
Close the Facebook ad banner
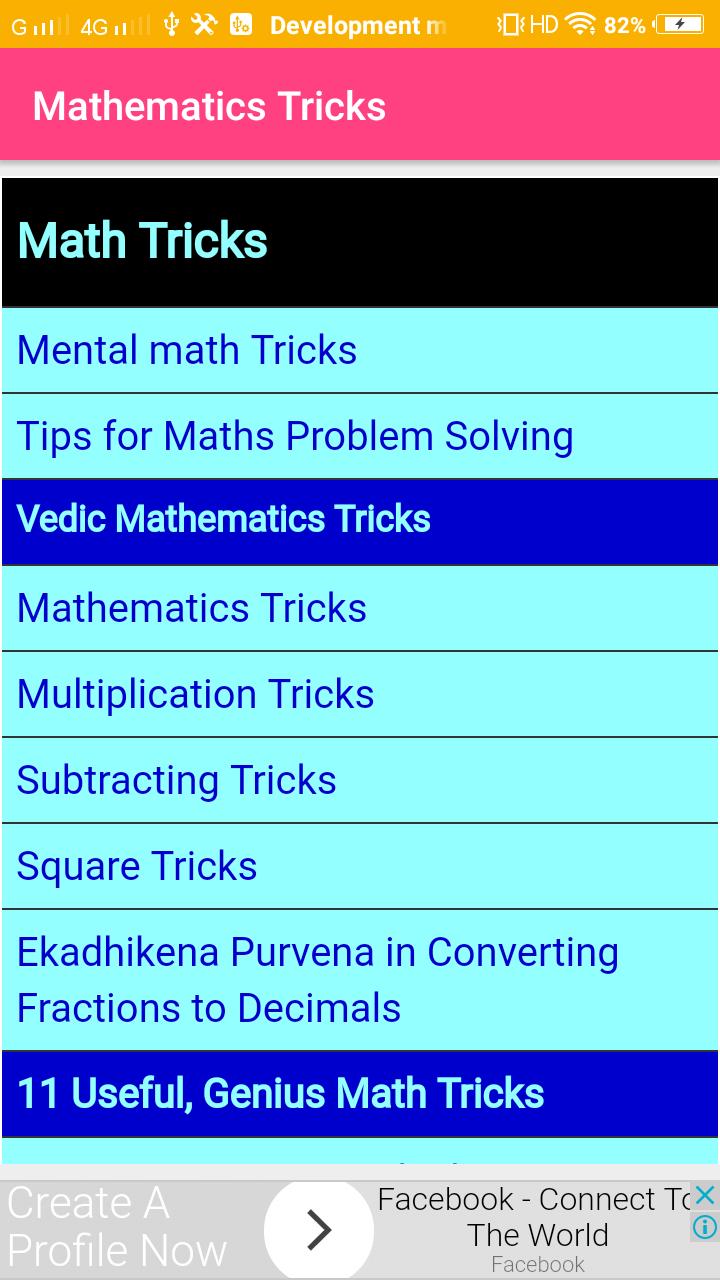point(705,1195)
